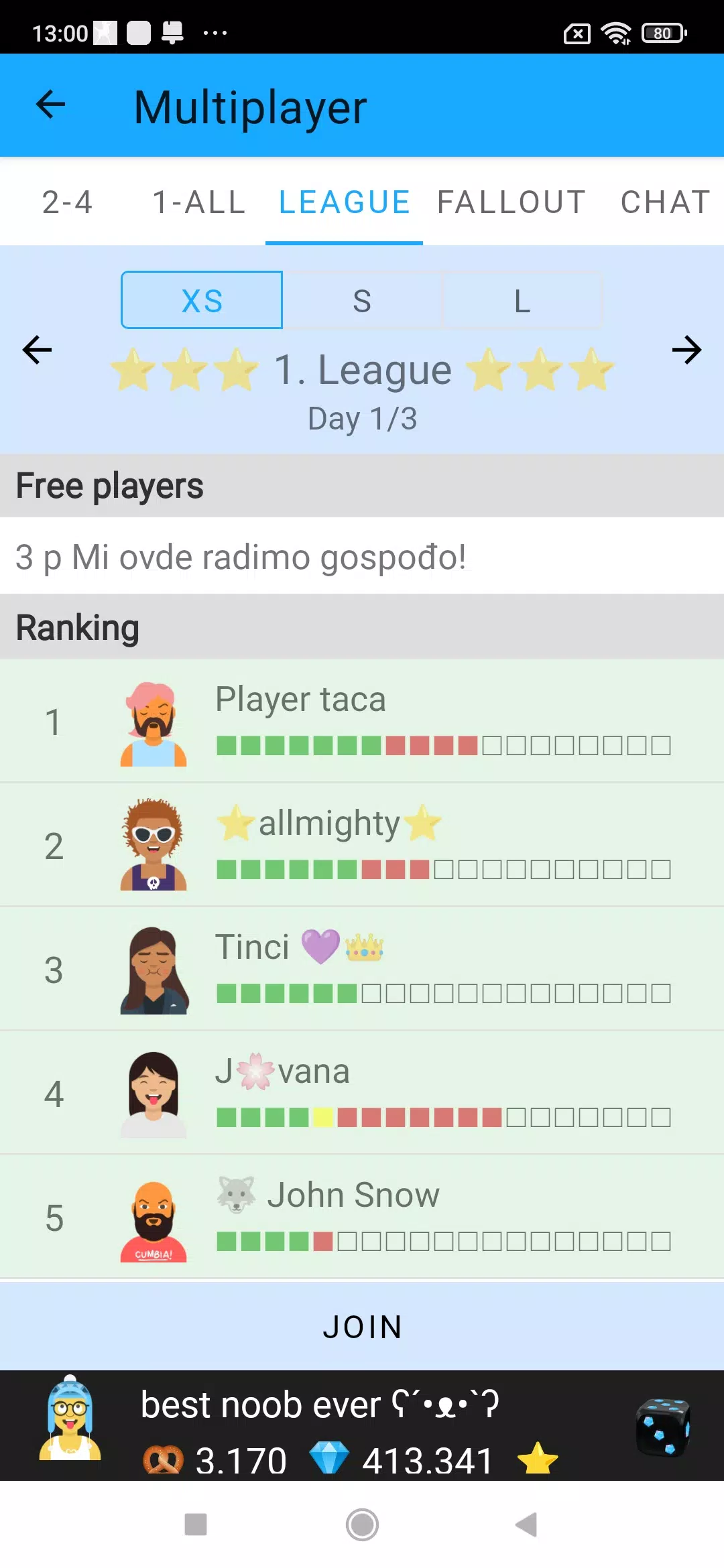The image size is (724, 1568).
Task: Switch to the 1-ALL tab
Action: [x=199, y=202]
